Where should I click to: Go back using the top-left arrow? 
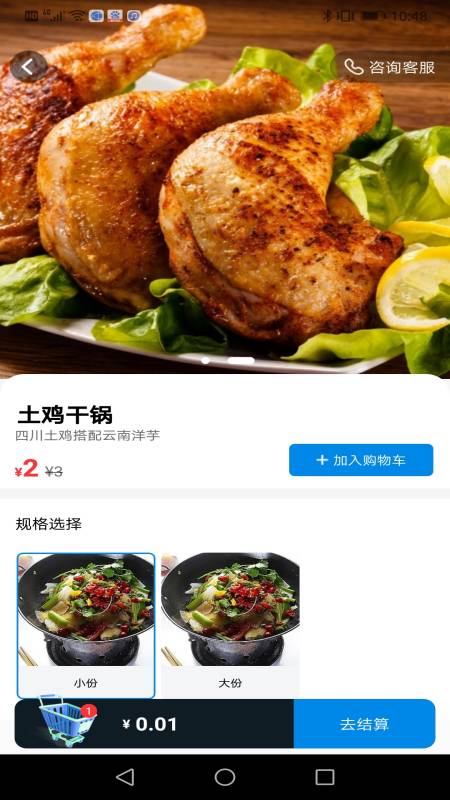click(29, 66)
